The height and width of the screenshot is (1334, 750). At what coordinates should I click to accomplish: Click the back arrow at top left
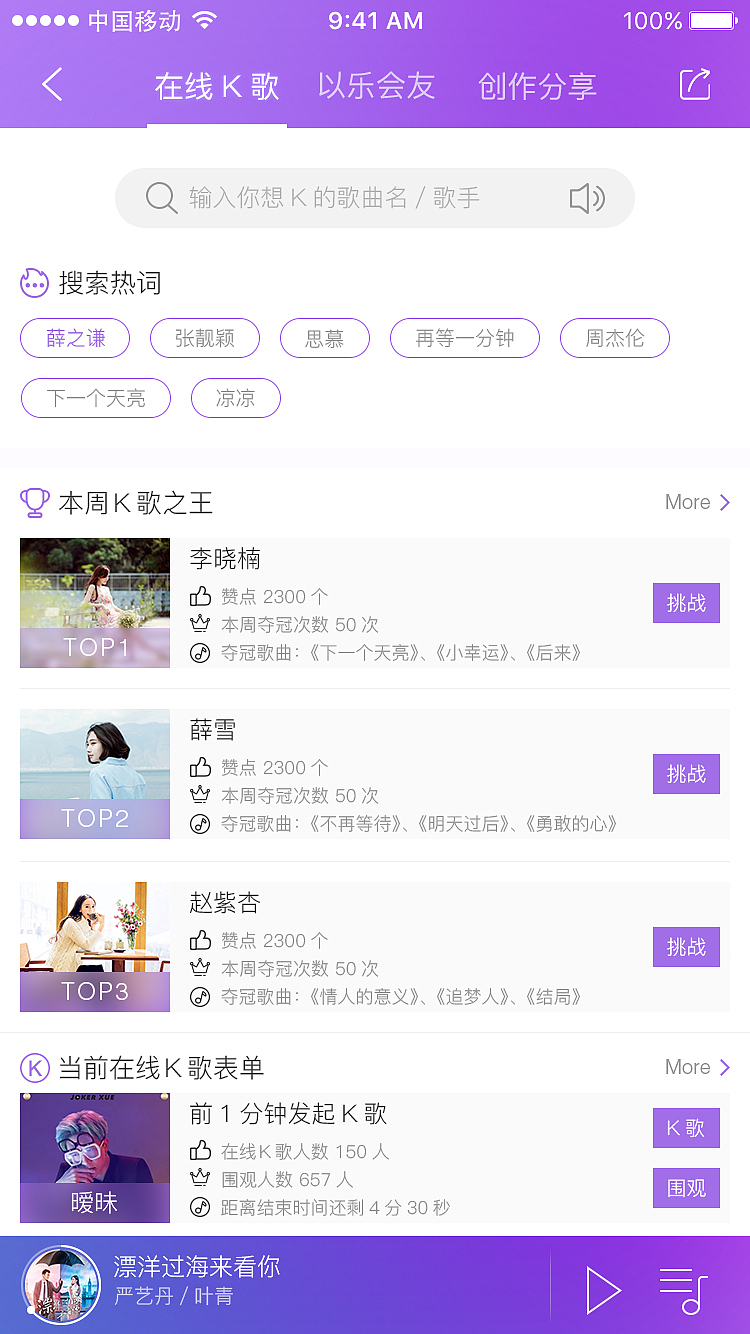pos(51,85)
